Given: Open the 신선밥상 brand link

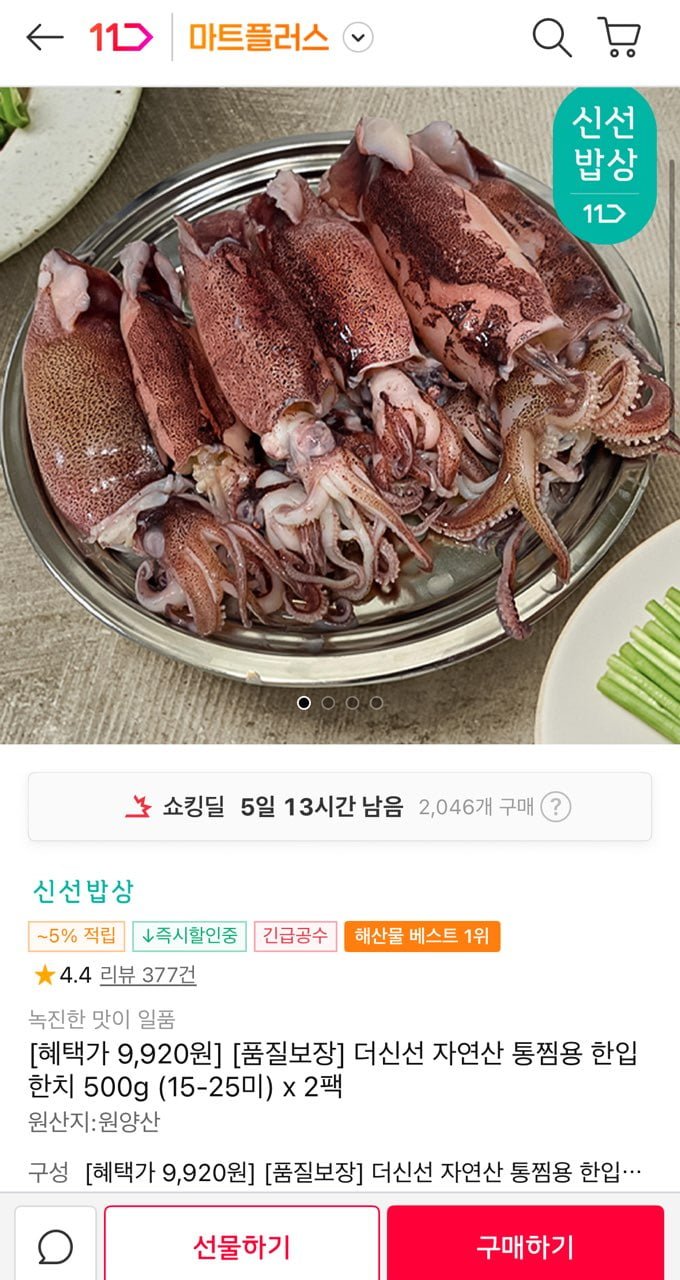Looking at the screenshot, I should (x=83, y=891).
